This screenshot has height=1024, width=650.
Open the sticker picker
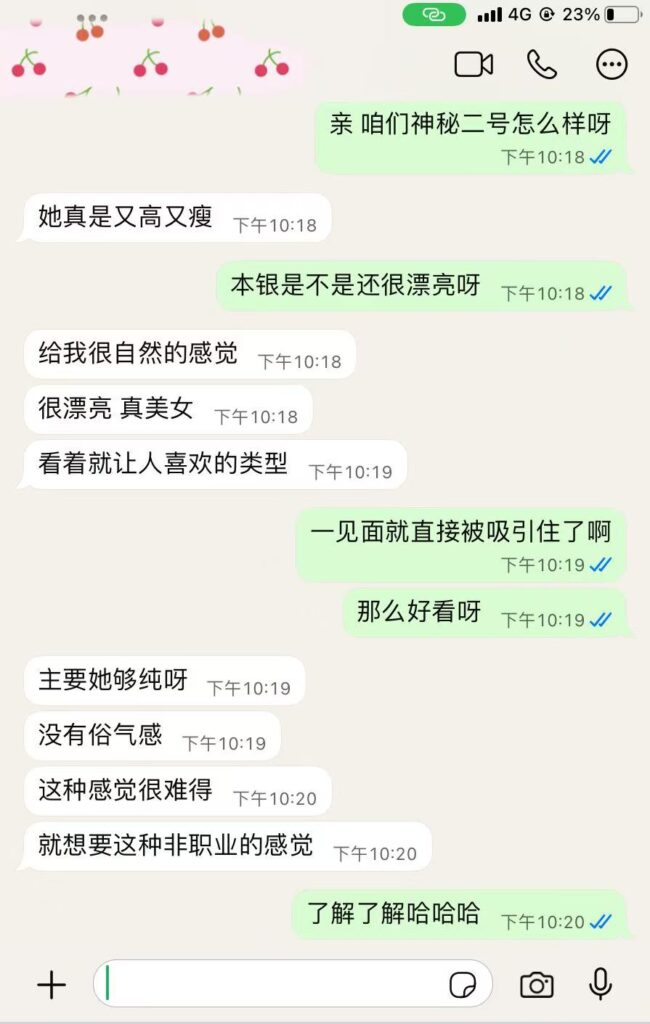[x=462, y=985]
